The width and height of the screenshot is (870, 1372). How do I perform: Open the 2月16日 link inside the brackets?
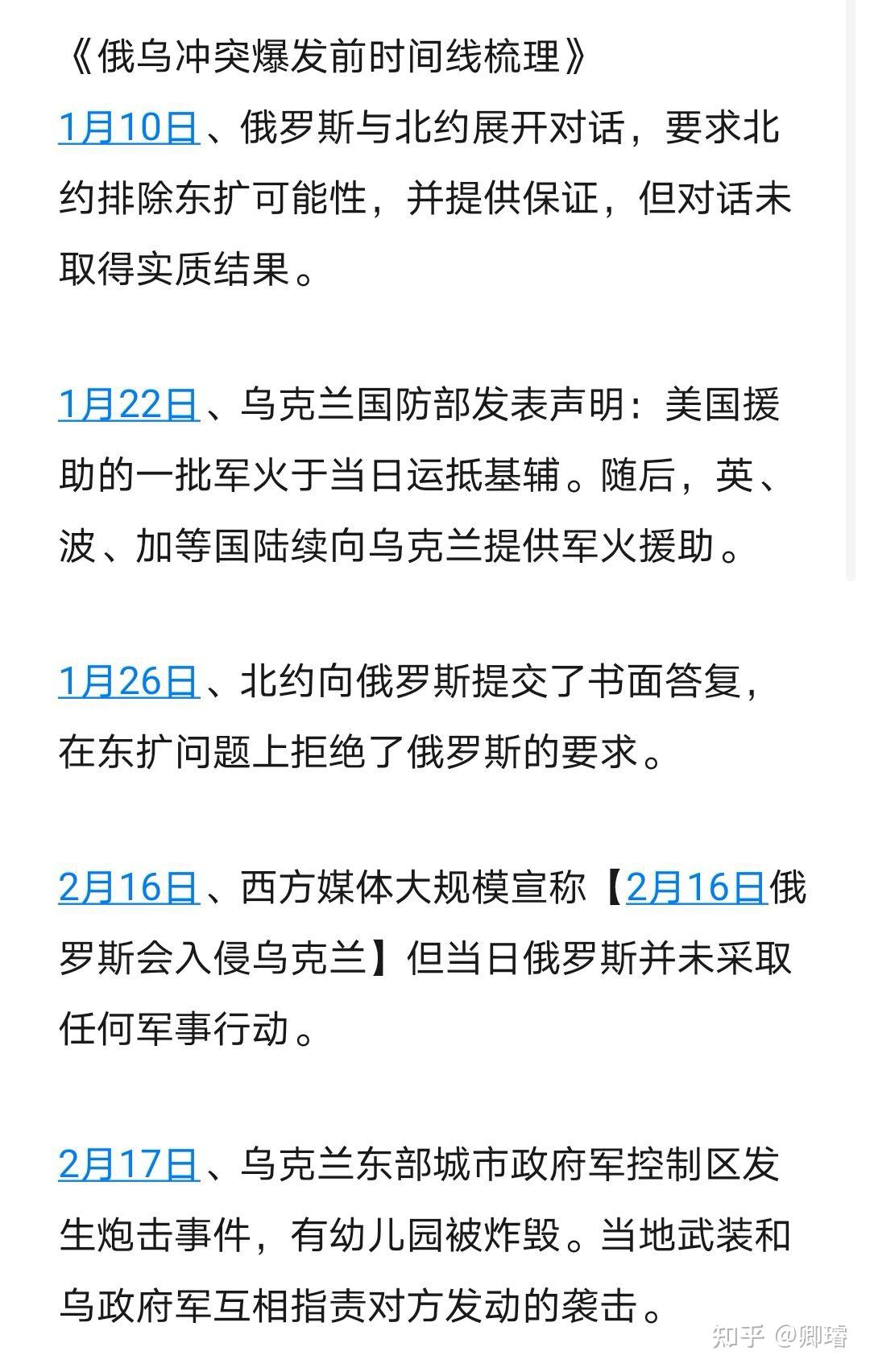[x=696, y=887]
